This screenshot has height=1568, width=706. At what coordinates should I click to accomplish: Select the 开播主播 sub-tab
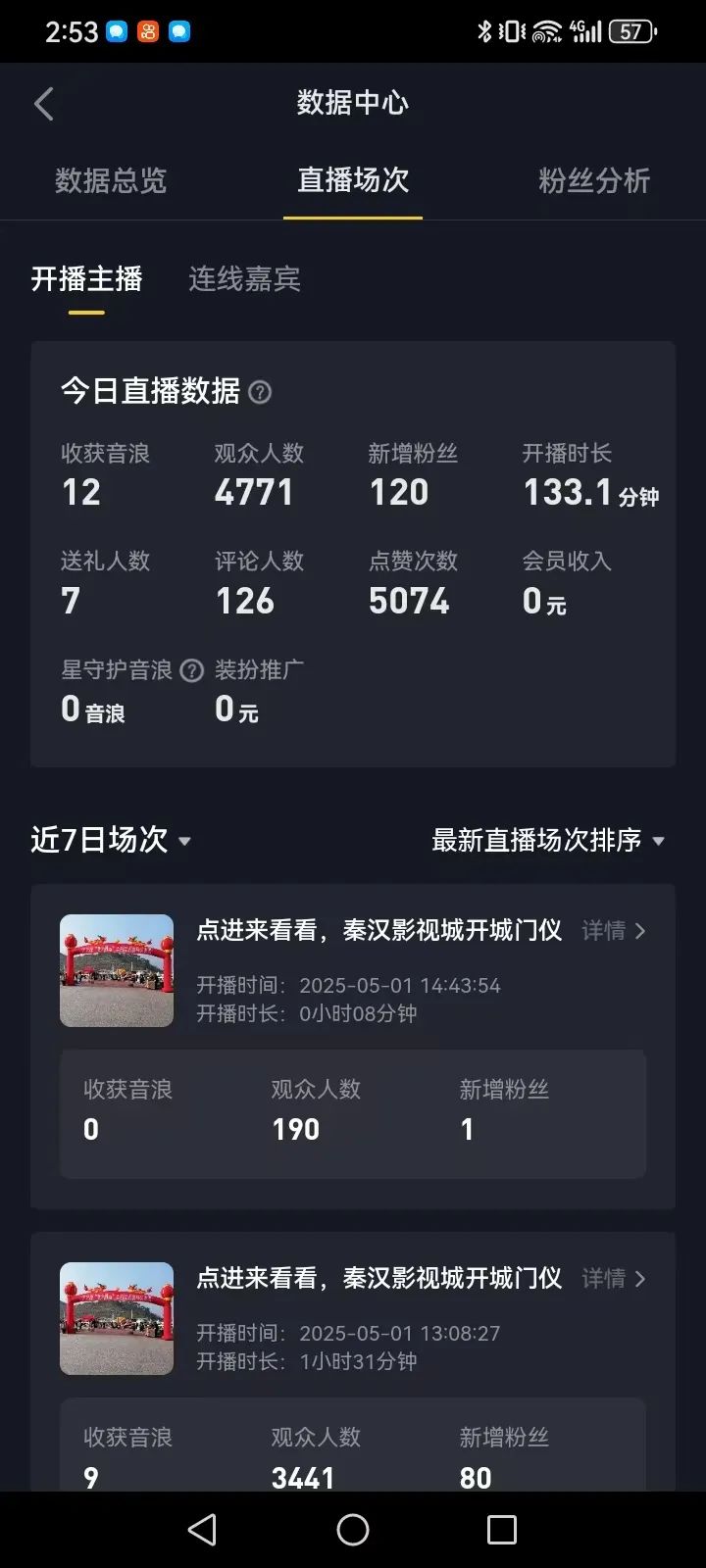pyautogui.click(x=86, y=279)
